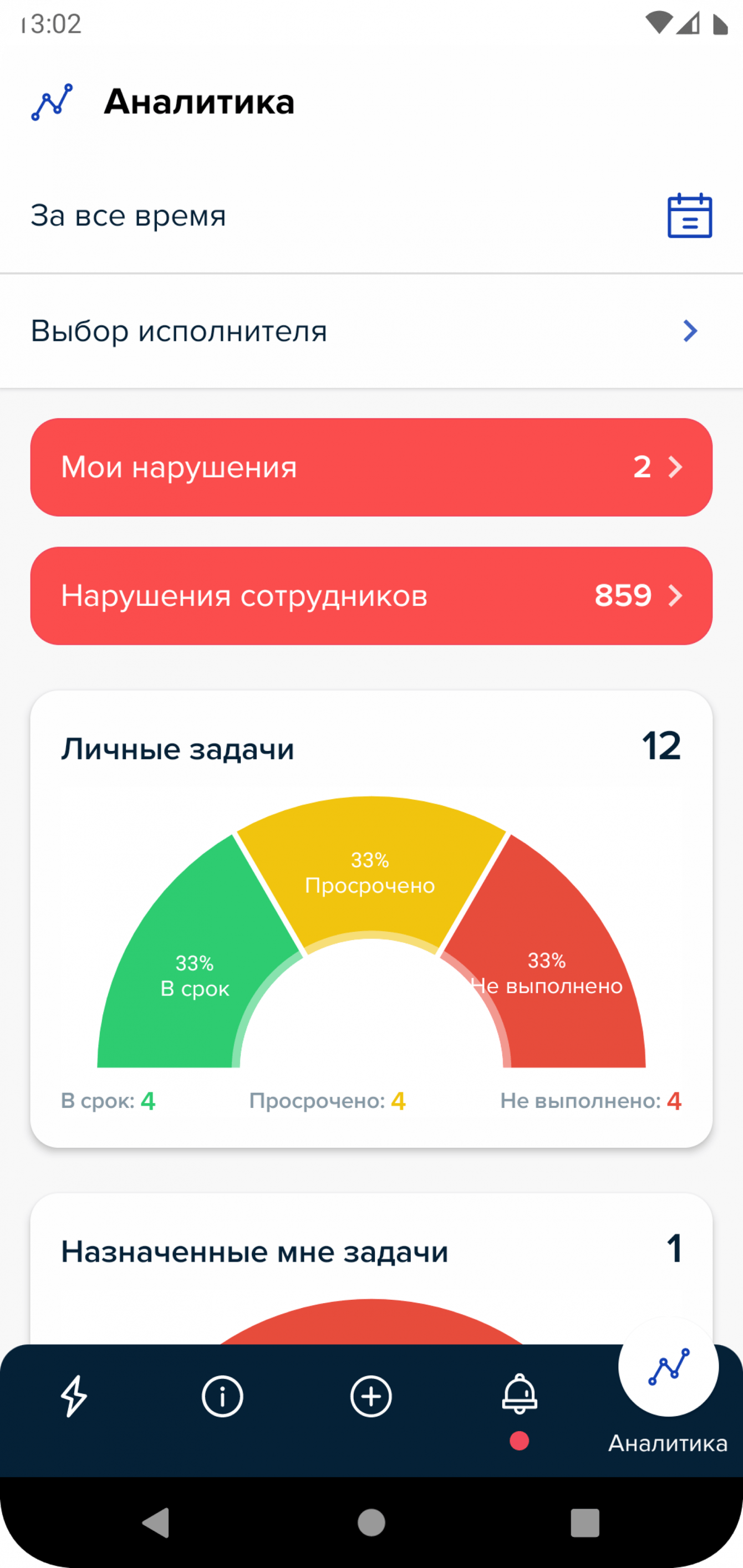Open the calendar date range picker
This screenshot has width=743, height=1568.
689,216
